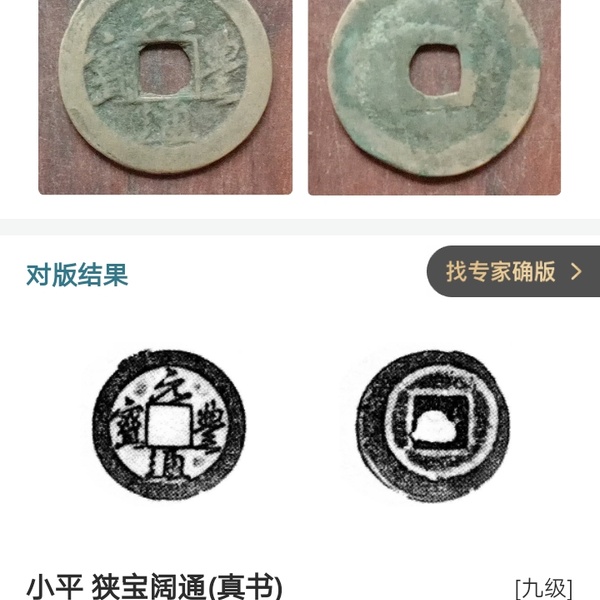The height and width of the screenshot is (600, 600).
Task: Open the 小平 狭宝阔通 matching result
Action: click(154, 586)
